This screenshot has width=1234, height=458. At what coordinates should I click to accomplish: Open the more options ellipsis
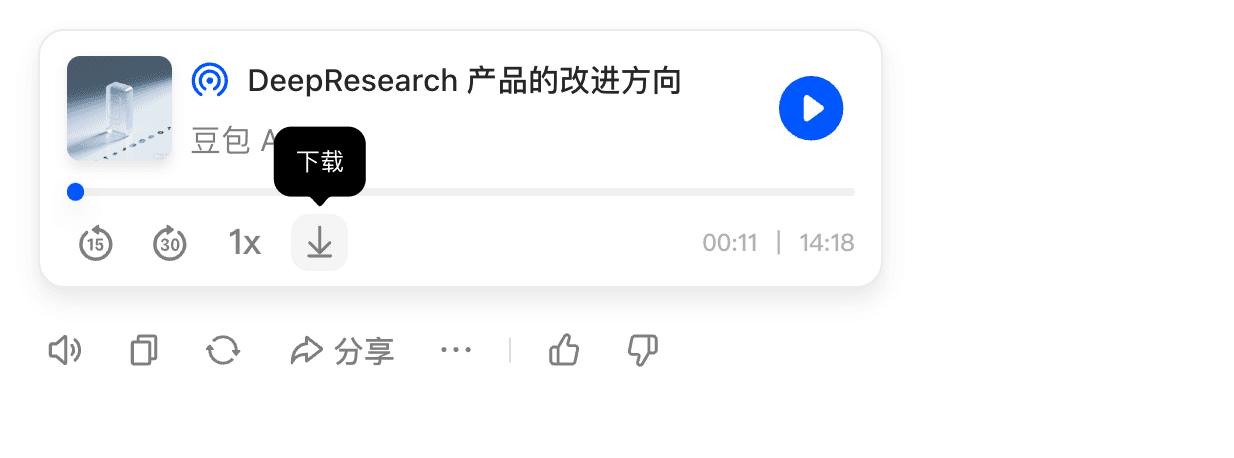coord(456,351)
